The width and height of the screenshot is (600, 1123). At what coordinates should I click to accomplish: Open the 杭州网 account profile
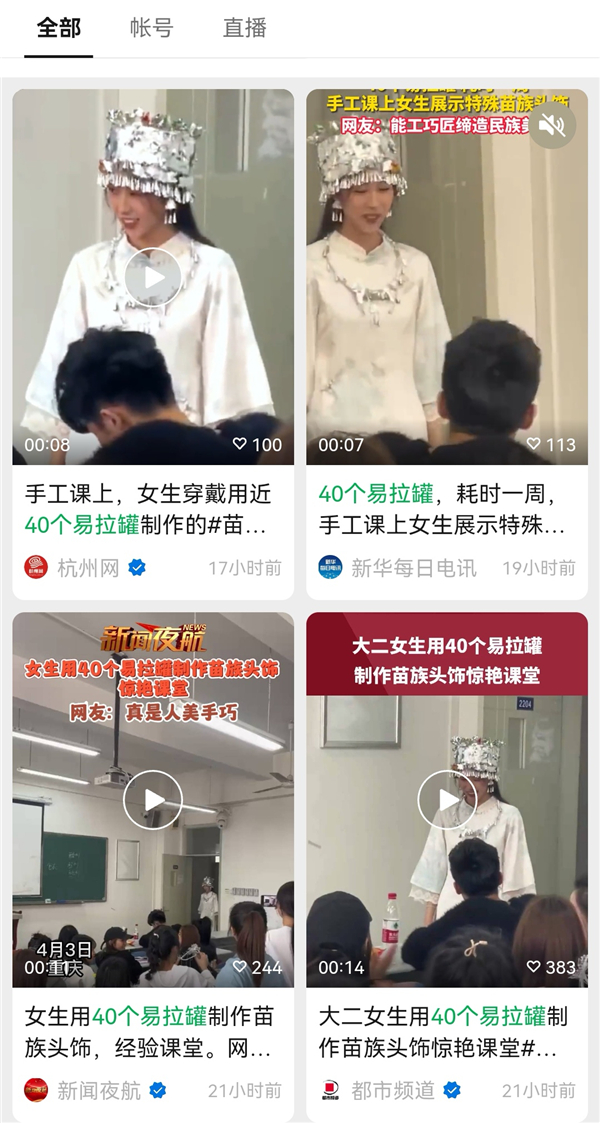88,568
